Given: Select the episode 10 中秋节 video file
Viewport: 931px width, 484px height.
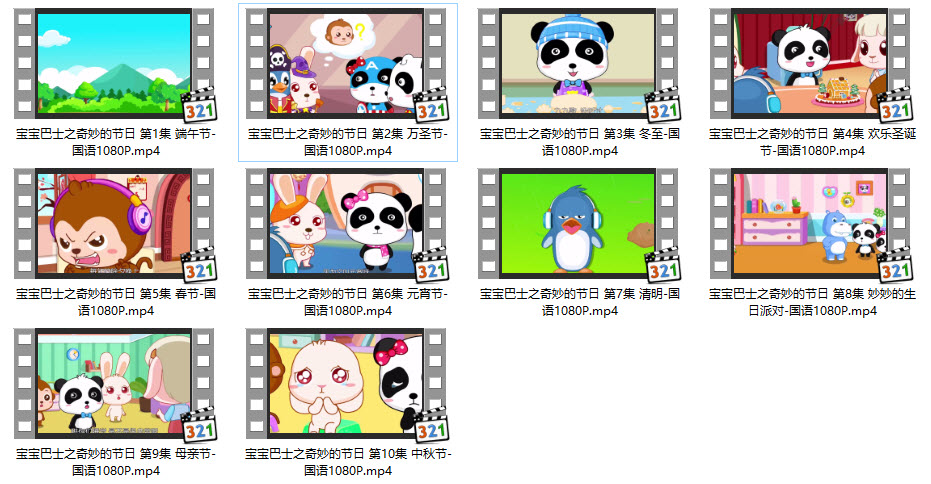Looking at the screenshot, I should [x=347, y=383].
